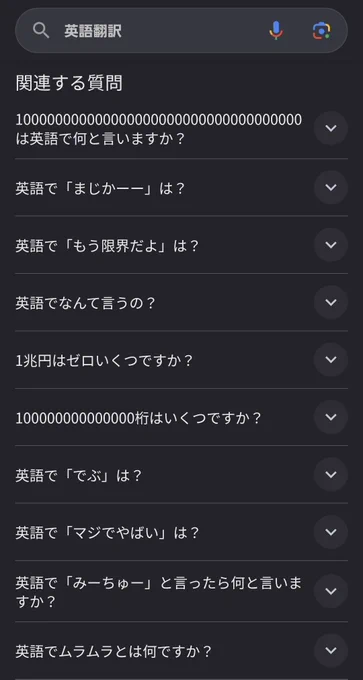Expand the question 英語で「でぶ」は？
This screenshot has width=363, height=680.
tap(181, 475)
